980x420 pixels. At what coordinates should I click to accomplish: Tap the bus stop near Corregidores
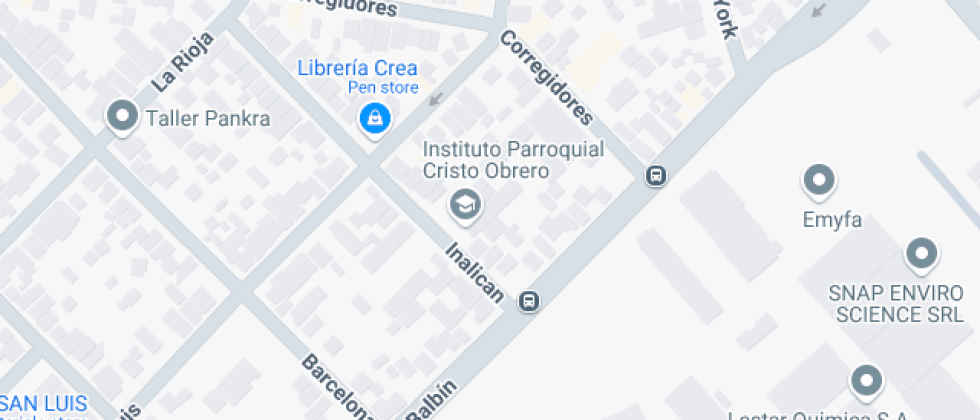point(655,176)
